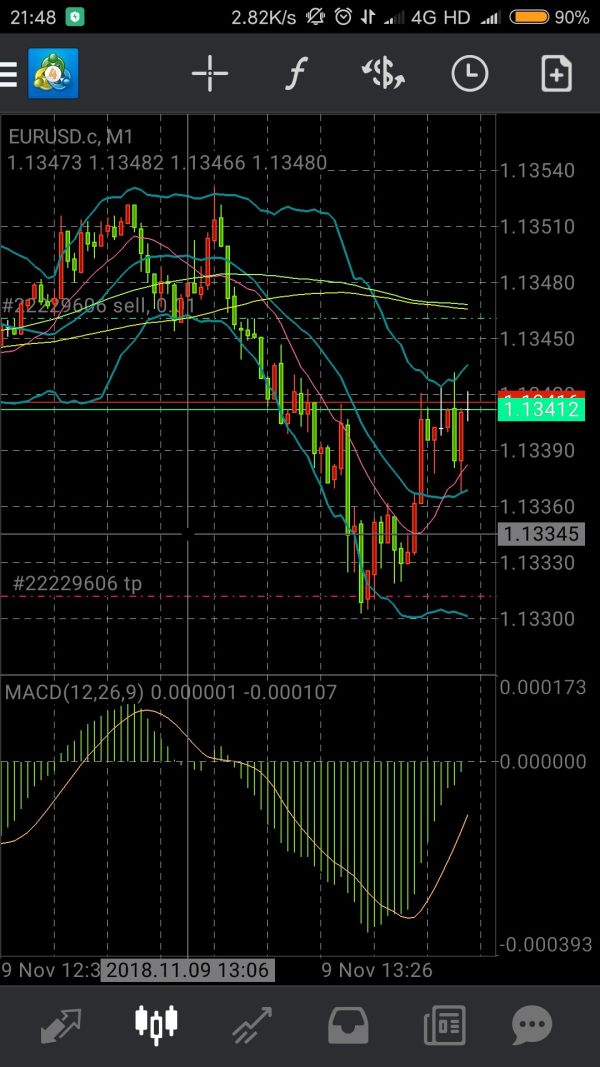Open the Chat messages tab
The width and height of the screenshot is (600, 1067).
(532, 1026)
